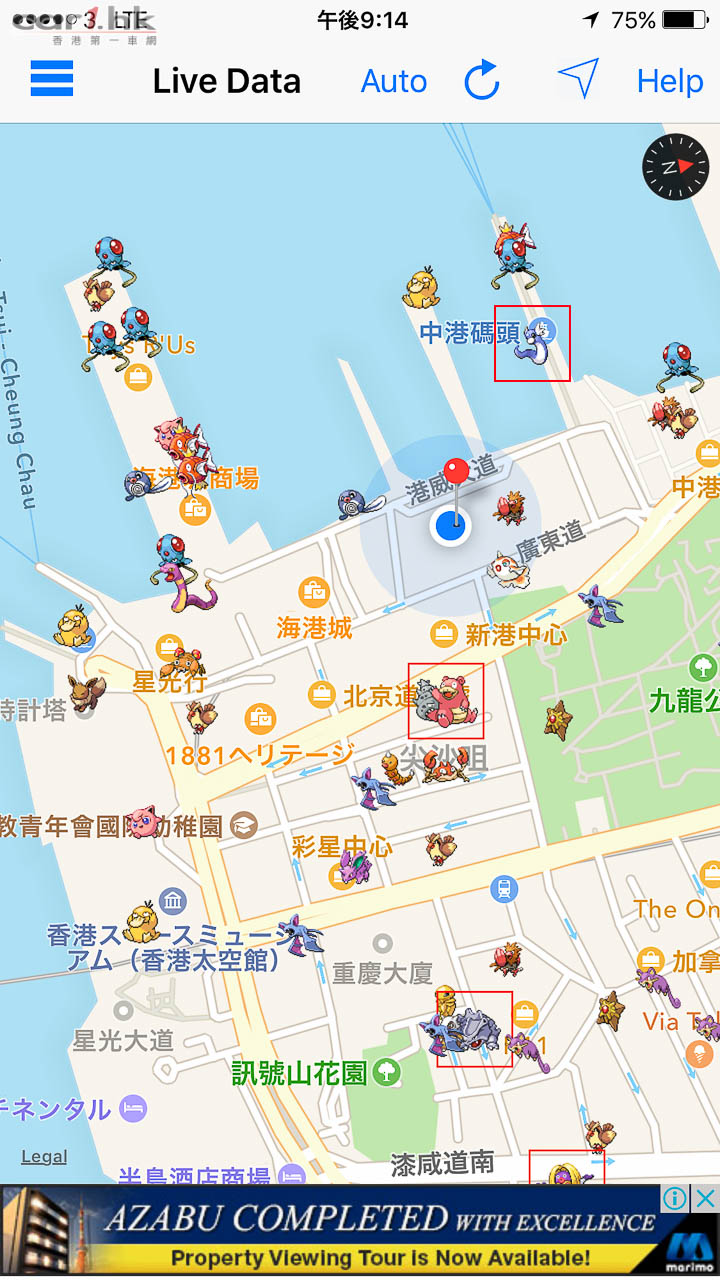Image resolution: width=720 pixels, height=1280 pixels.
Task: Tap the Eevee marker on the map
Action: 86,692
